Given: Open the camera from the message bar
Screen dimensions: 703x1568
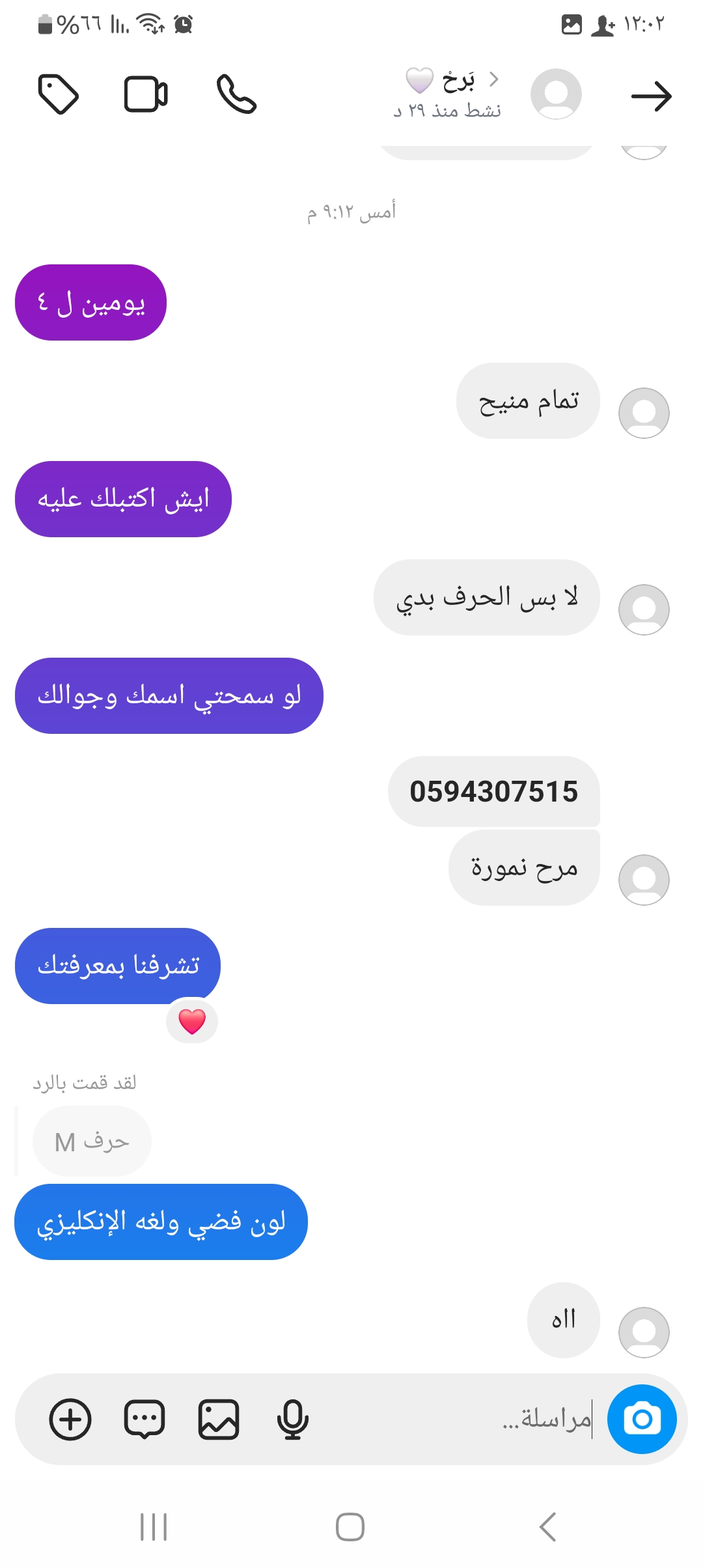Looking at the screenshot, I should (x=642, y=1419).
